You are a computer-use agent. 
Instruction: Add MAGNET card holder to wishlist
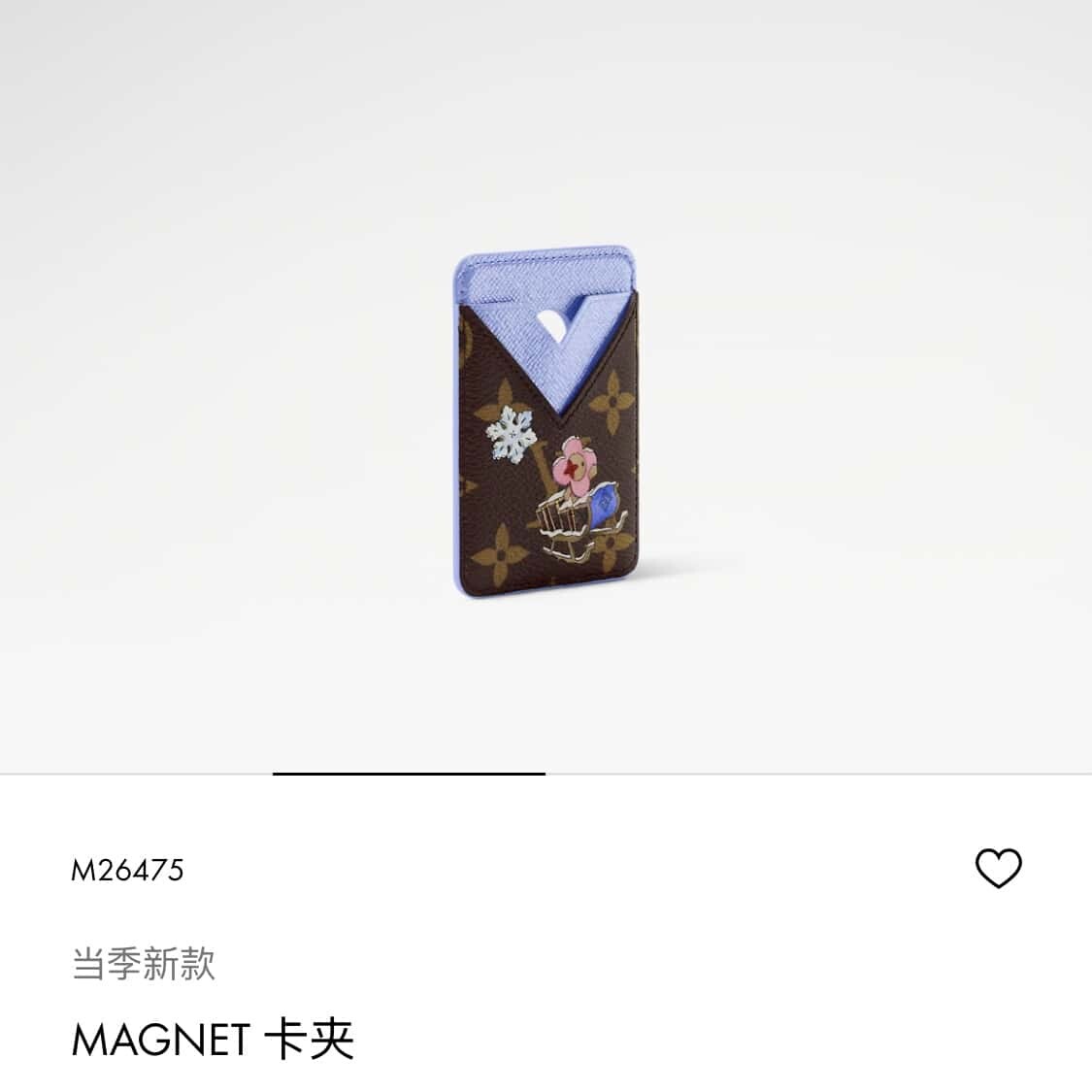tap(998, 868)
